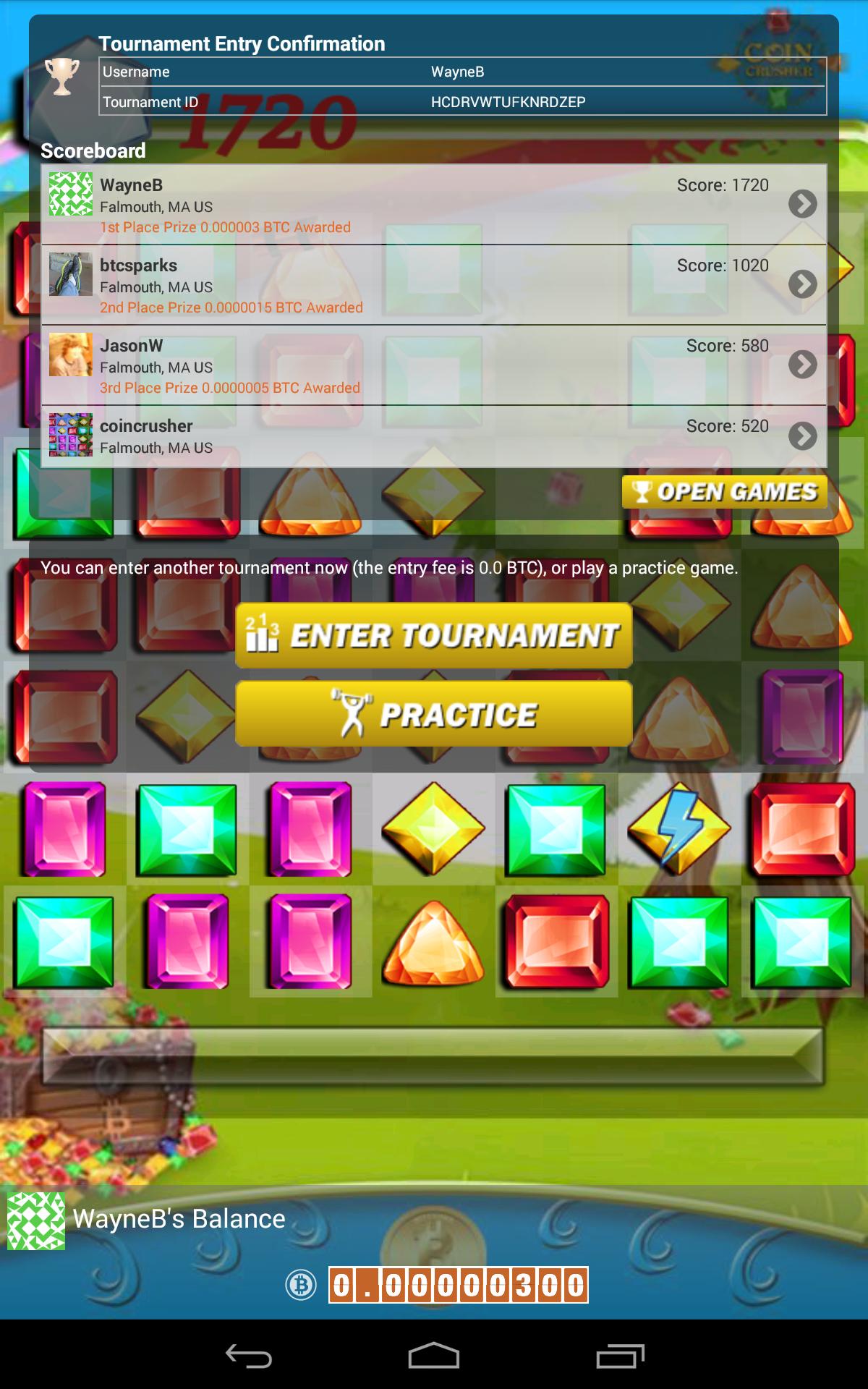Viewport: 868px width, 1389px height.
Task: Go back using the system back button
Action: pos(249,1356)
